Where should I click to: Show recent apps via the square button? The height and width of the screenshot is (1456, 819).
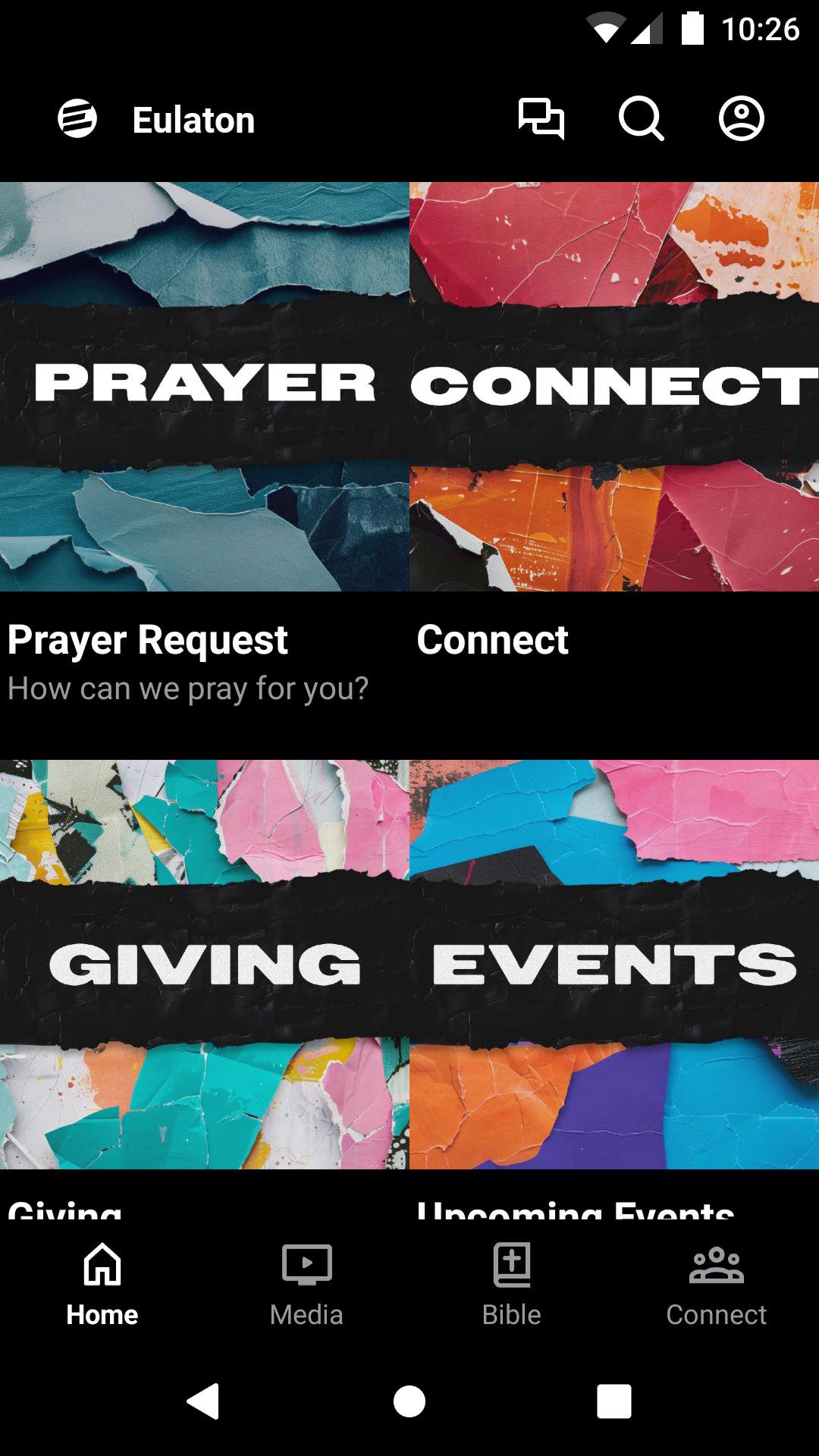click(613, 1401)
